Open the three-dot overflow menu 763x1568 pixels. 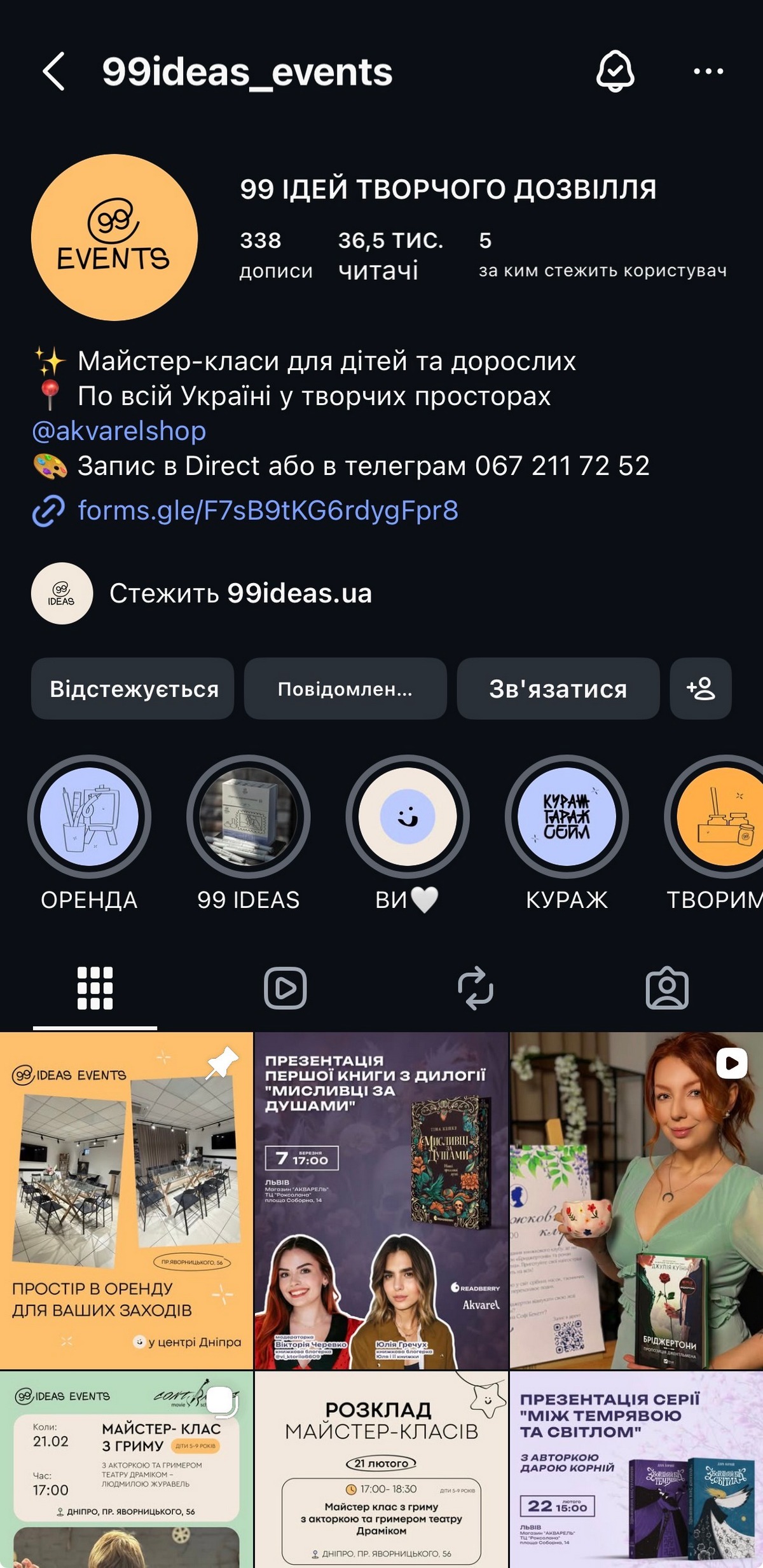[x=708, y=71]
